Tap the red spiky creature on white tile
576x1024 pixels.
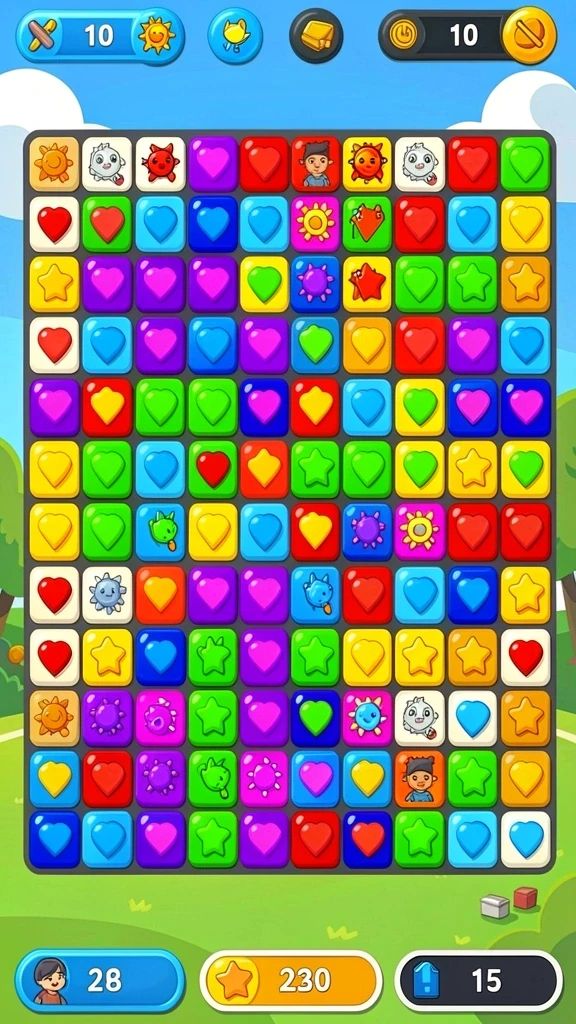point(160,163)
